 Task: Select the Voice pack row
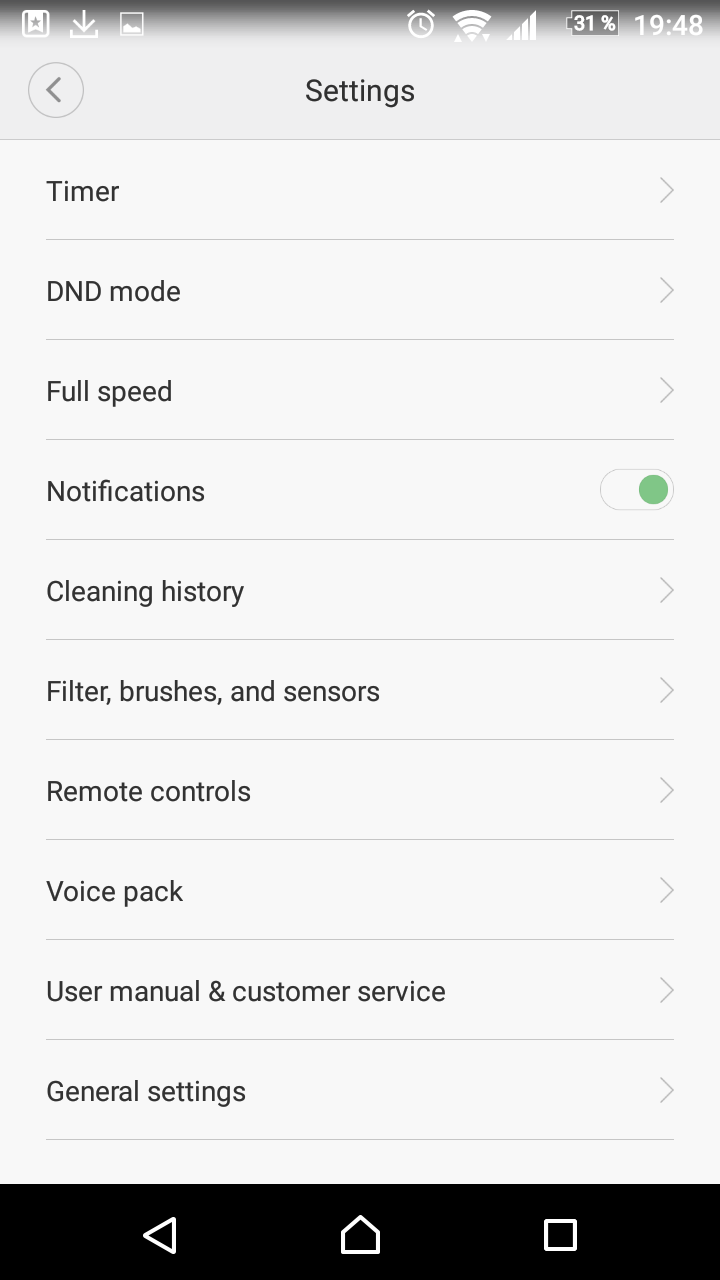(360, 890)
